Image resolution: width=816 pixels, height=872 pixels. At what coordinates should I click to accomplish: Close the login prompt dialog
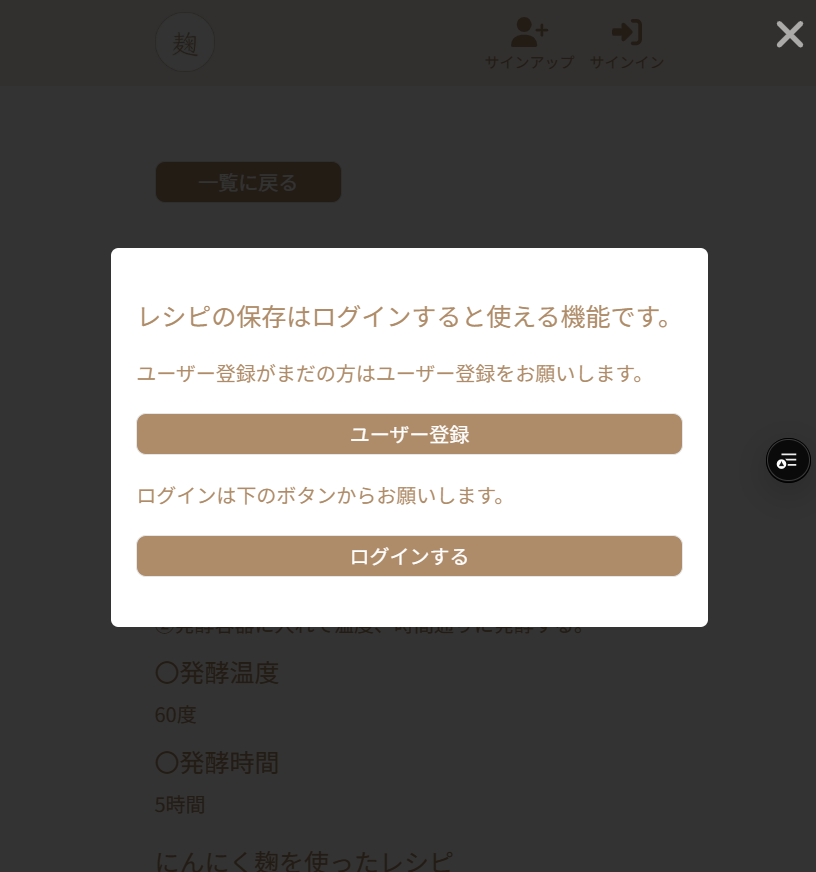coord(789,34)
